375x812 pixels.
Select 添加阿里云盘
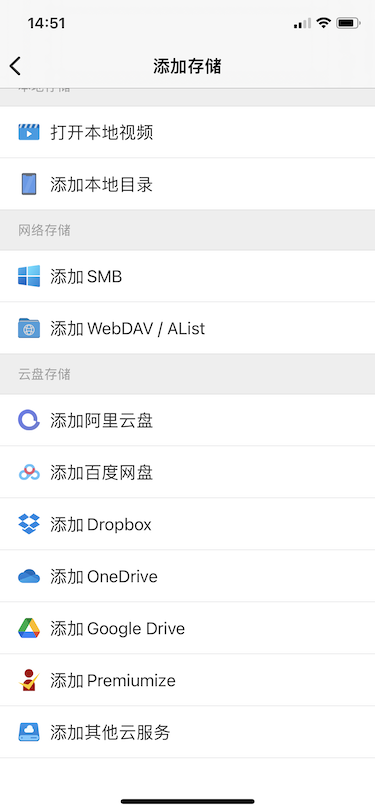click(x=188, y=420)
